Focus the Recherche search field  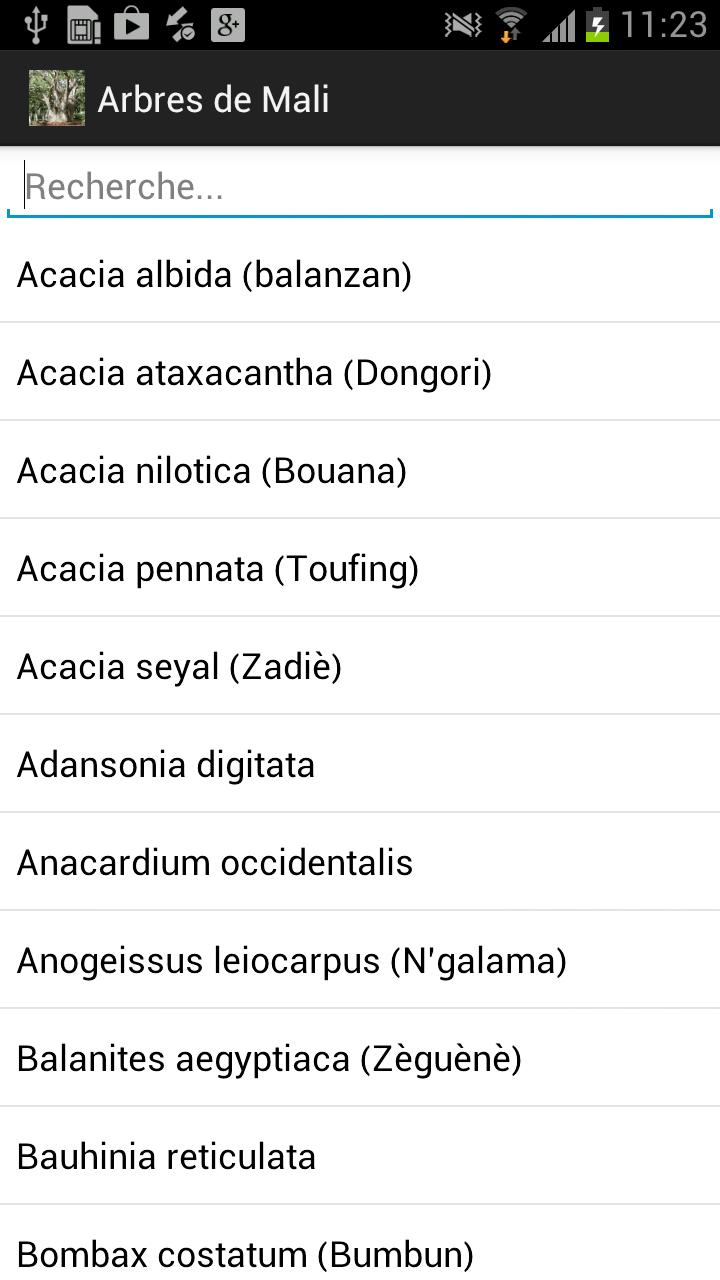(x=360, y=187)
